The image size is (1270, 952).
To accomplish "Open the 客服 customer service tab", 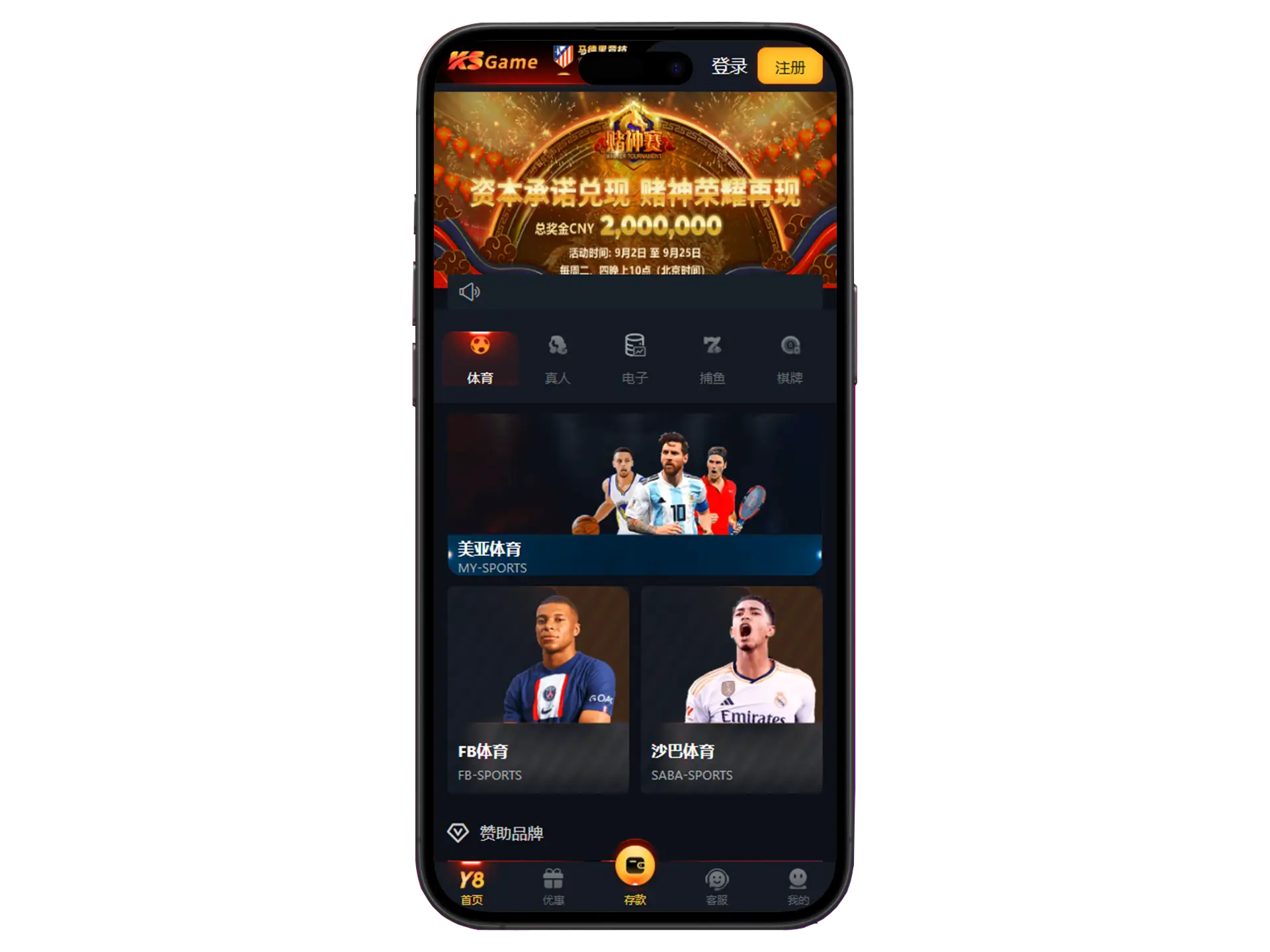I will click(717, 887).
